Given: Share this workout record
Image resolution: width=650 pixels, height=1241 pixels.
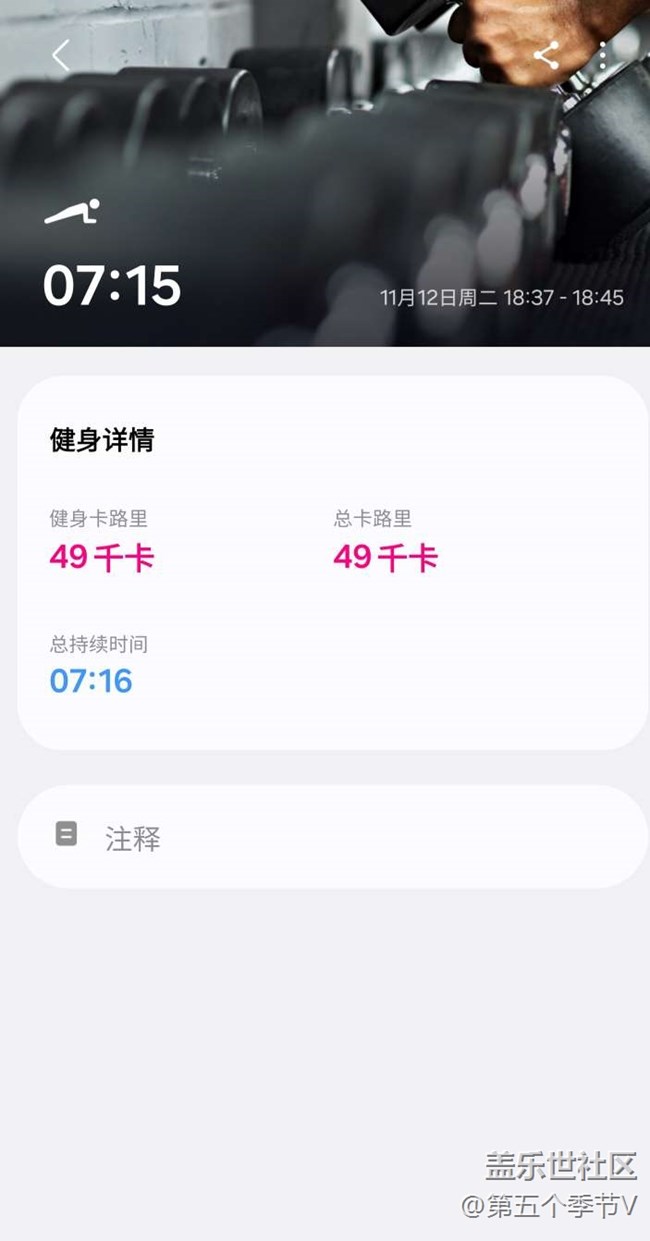Looking at the screenshot, I should (546, 56).
